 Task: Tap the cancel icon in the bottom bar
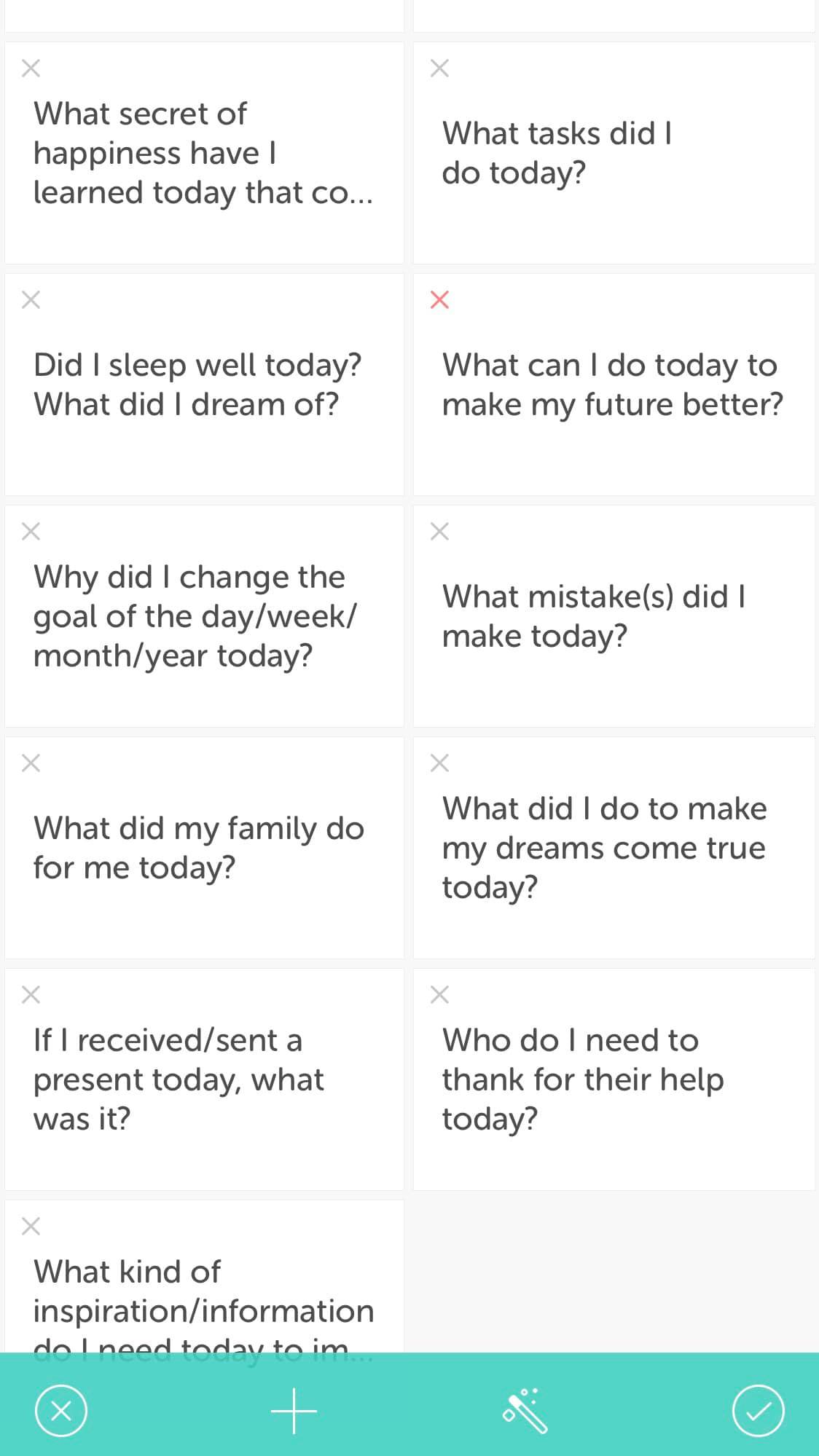[61, 1411]
